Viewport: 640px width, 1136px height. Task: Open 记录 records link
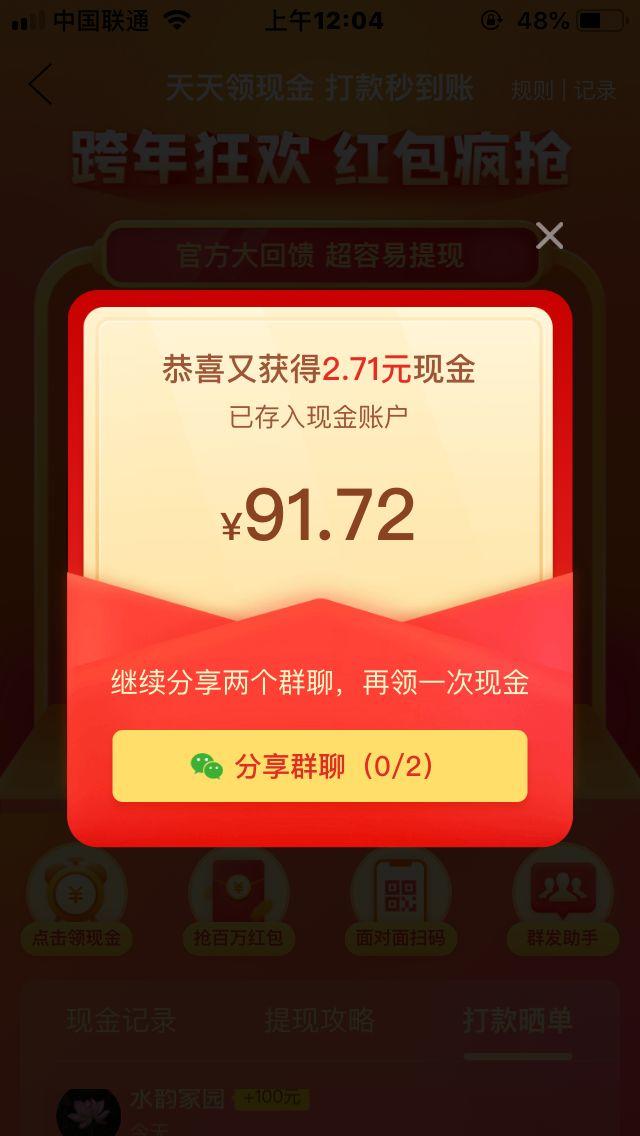(595, 91)
